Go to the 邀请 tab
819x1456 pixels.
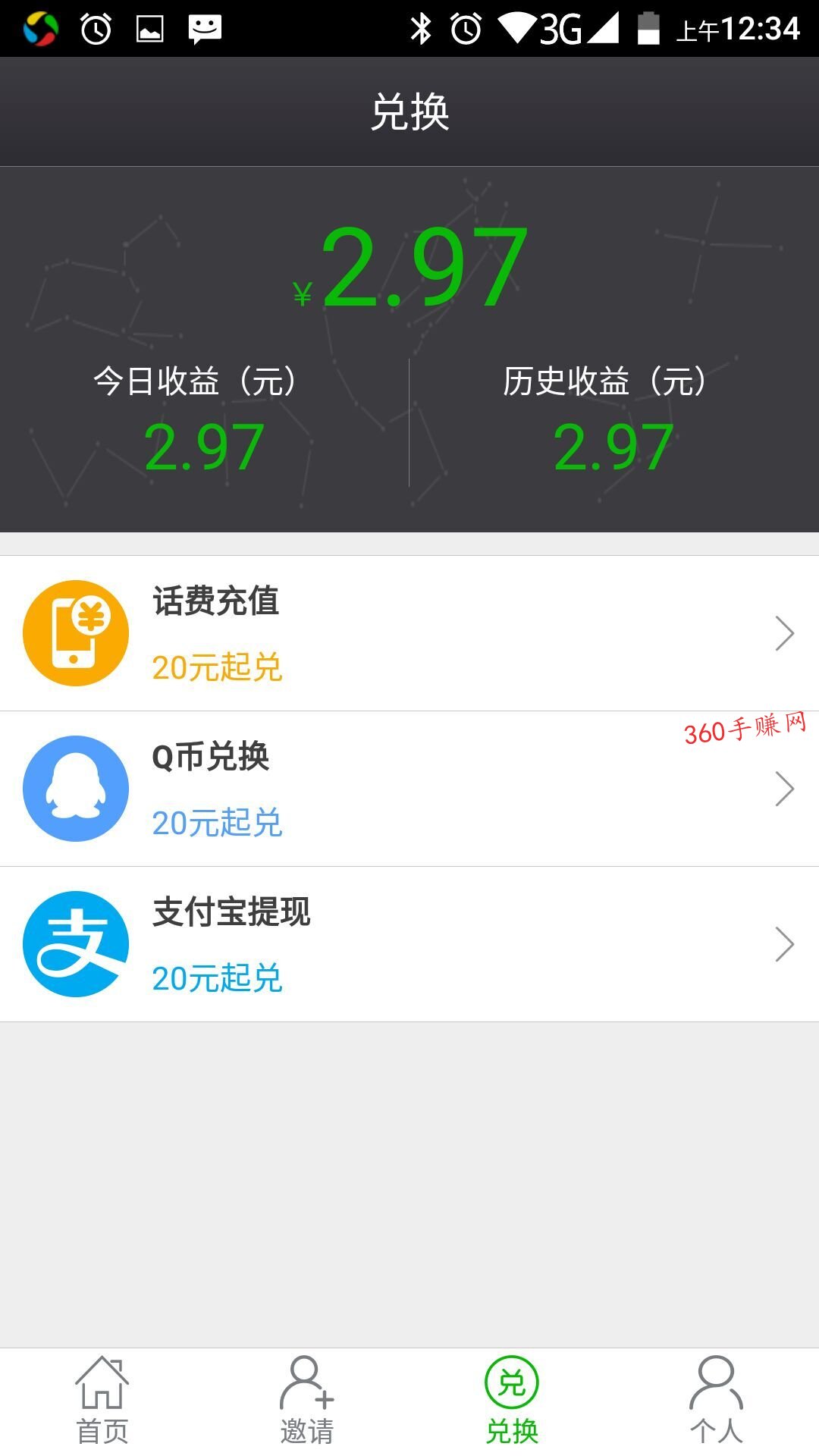coord(307,1401)
